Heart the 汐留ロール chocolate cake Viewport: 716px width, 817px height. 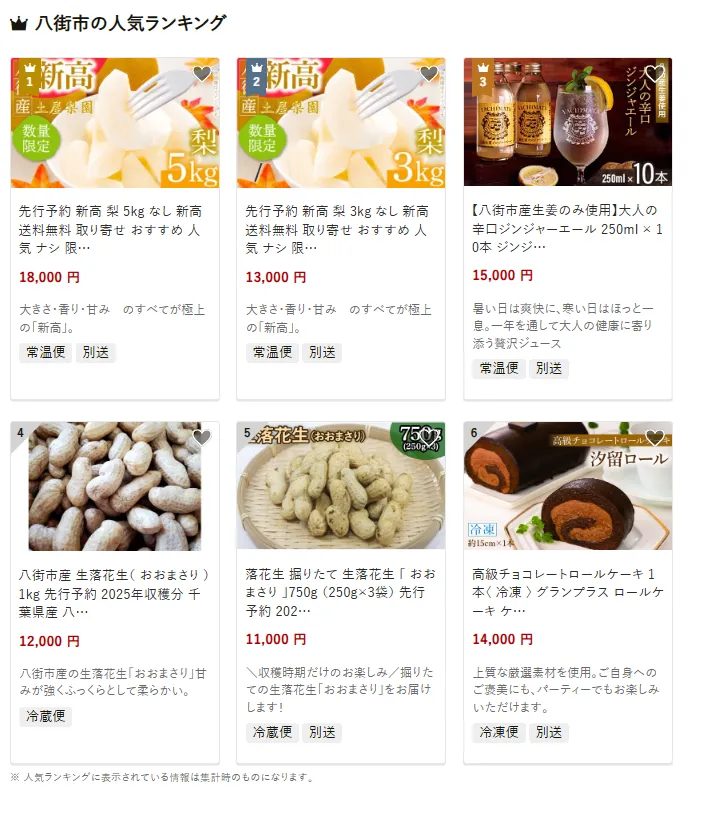pos(655,438)
